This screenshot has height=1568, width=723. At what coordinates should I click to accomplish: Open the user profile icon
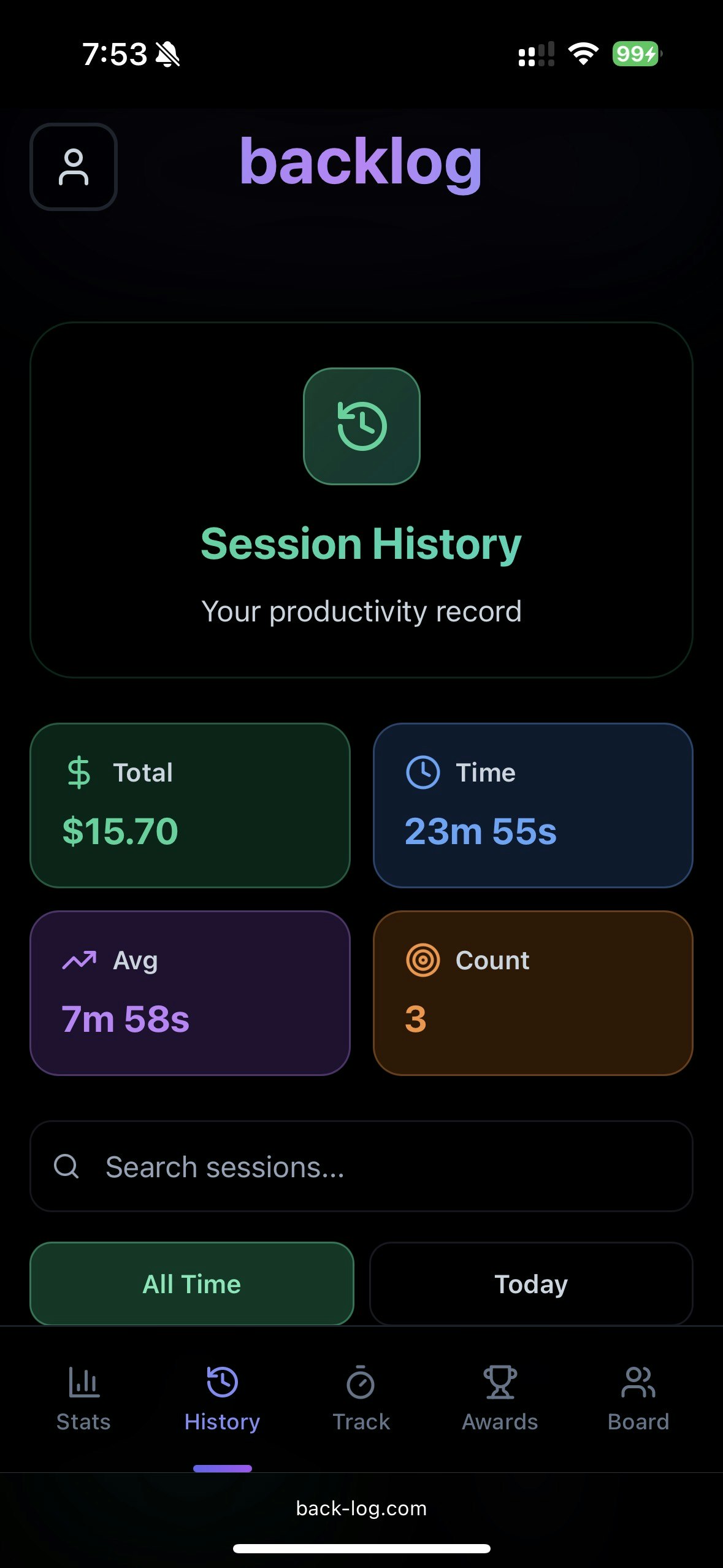pyautogui.click(x=74, y=167)
